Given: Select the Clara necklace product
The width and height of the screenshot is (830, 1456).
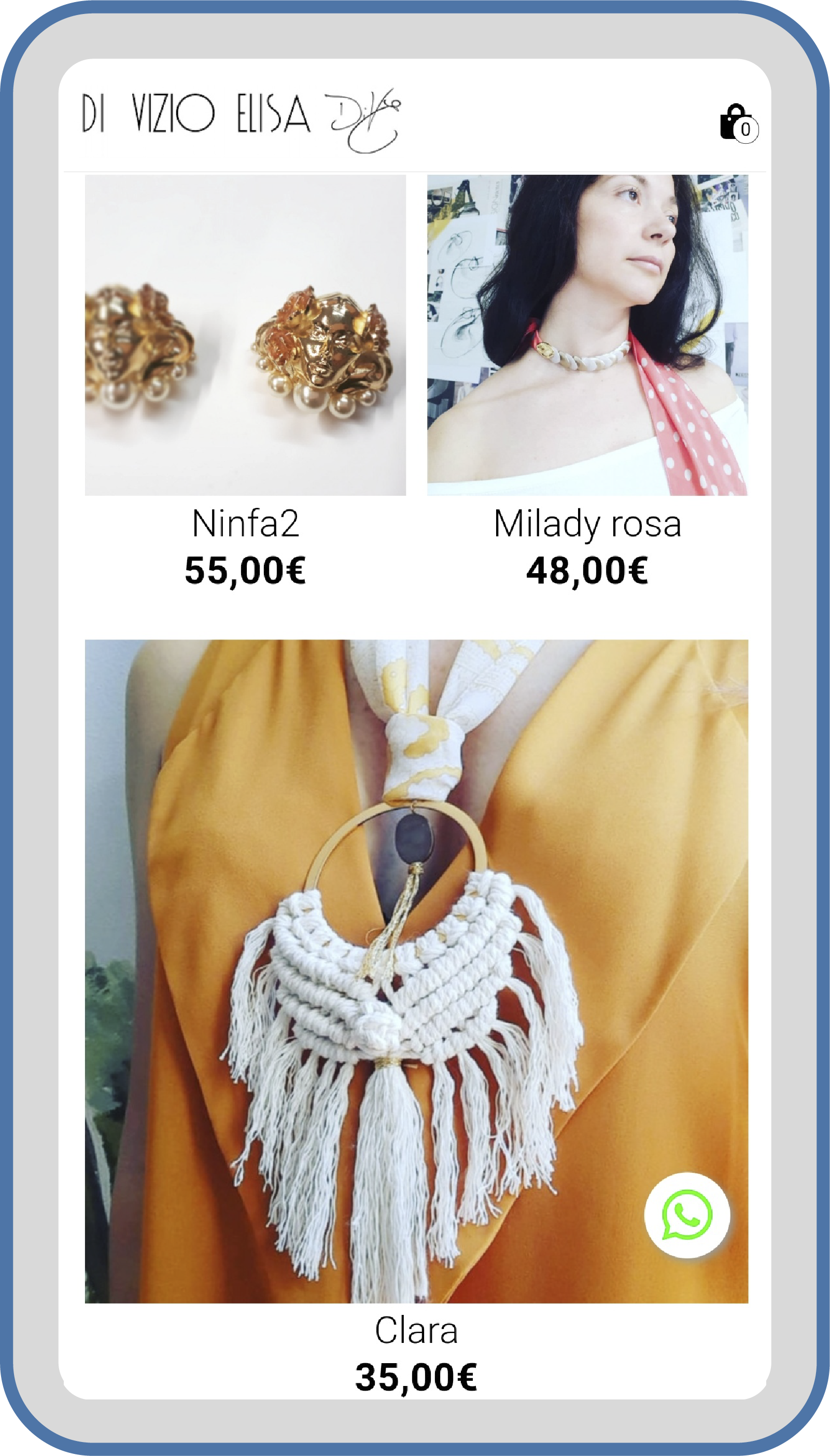Looking at the screenshot, I should click(416, 970).
